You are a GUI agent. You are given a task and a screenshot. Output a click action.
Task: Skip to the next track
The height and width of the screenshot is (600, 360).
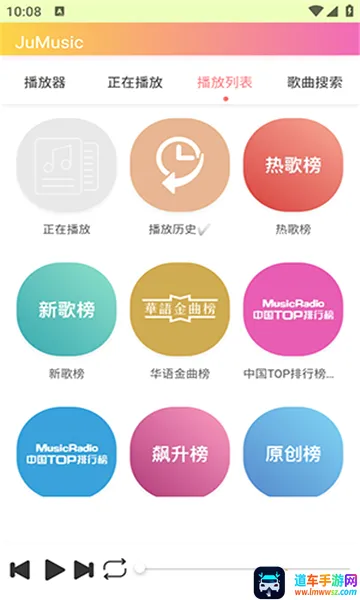click(x=84, y=570)
